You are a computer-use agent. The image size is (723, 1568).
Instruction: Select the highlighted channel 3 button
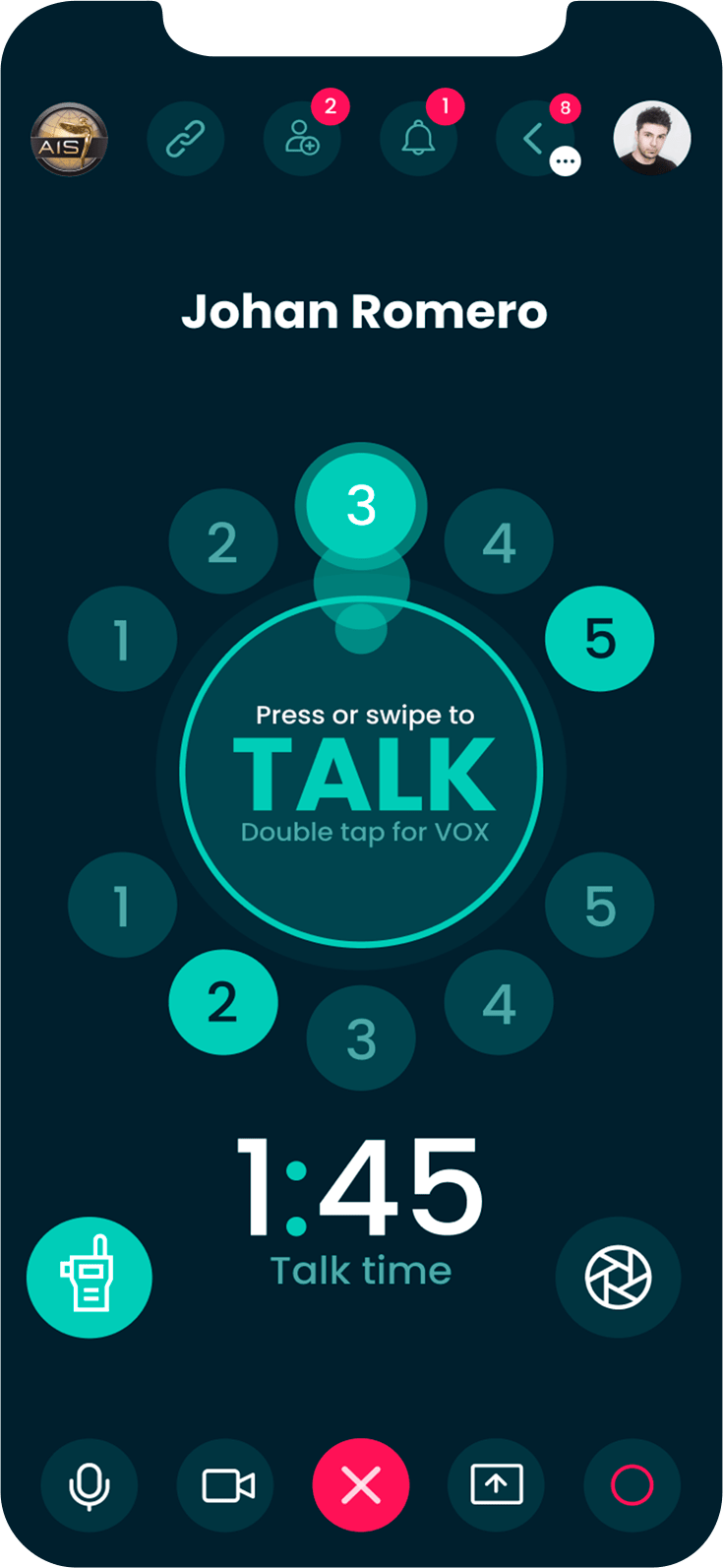click(x=361, y=505)
